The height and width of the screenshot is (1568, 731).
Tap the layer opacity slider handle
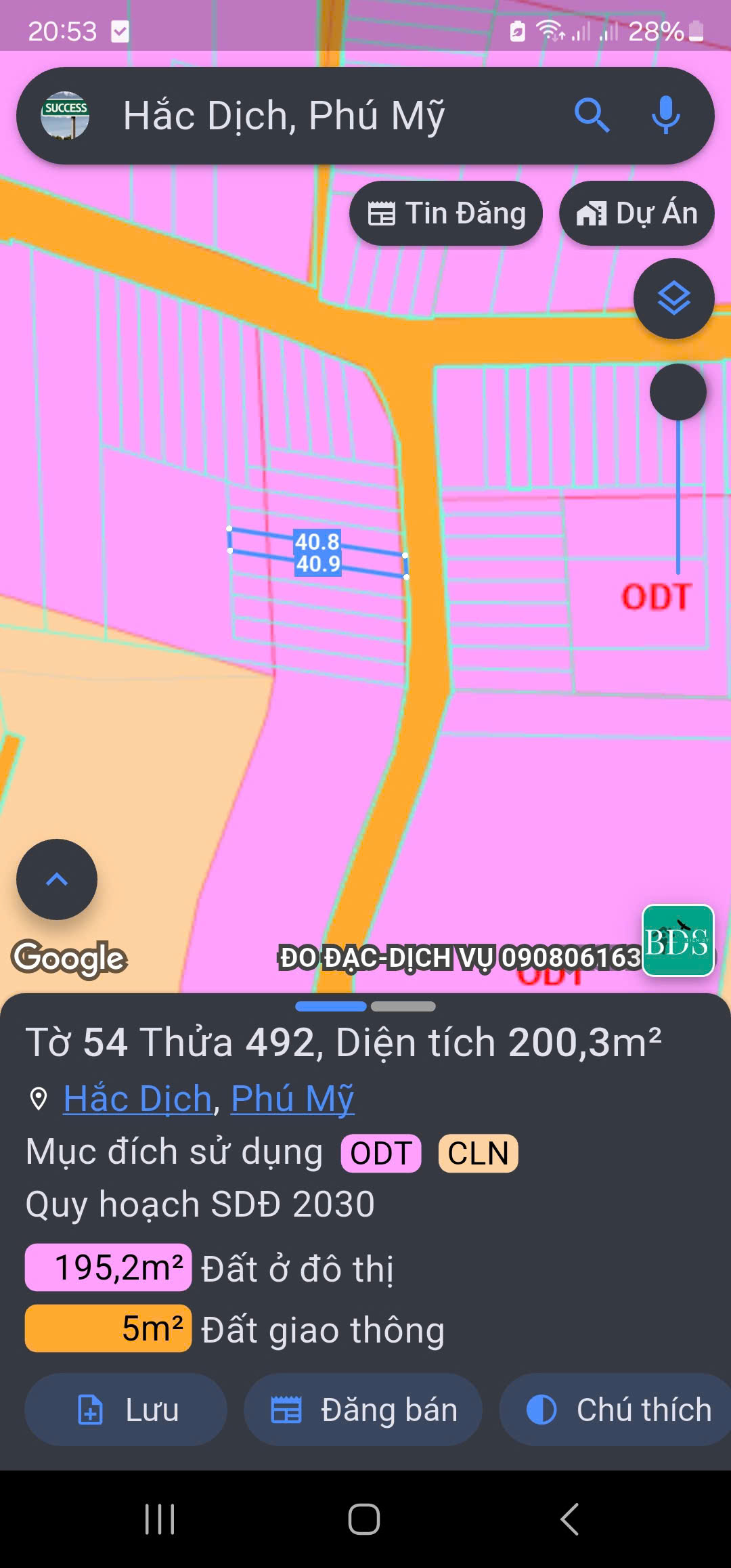(678, 392)
